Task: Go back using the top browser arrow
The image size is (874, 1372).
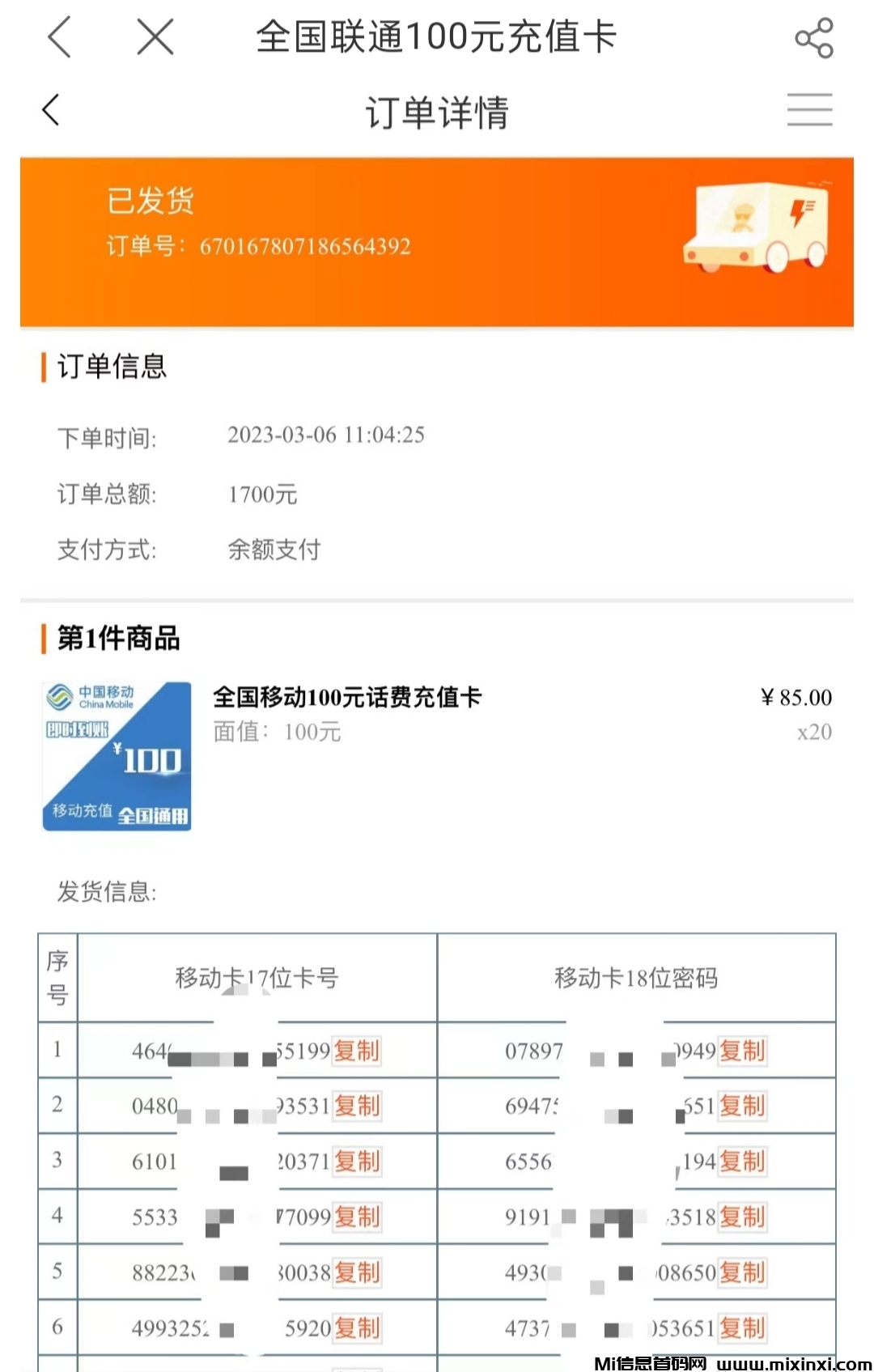Action: point(60,37)
